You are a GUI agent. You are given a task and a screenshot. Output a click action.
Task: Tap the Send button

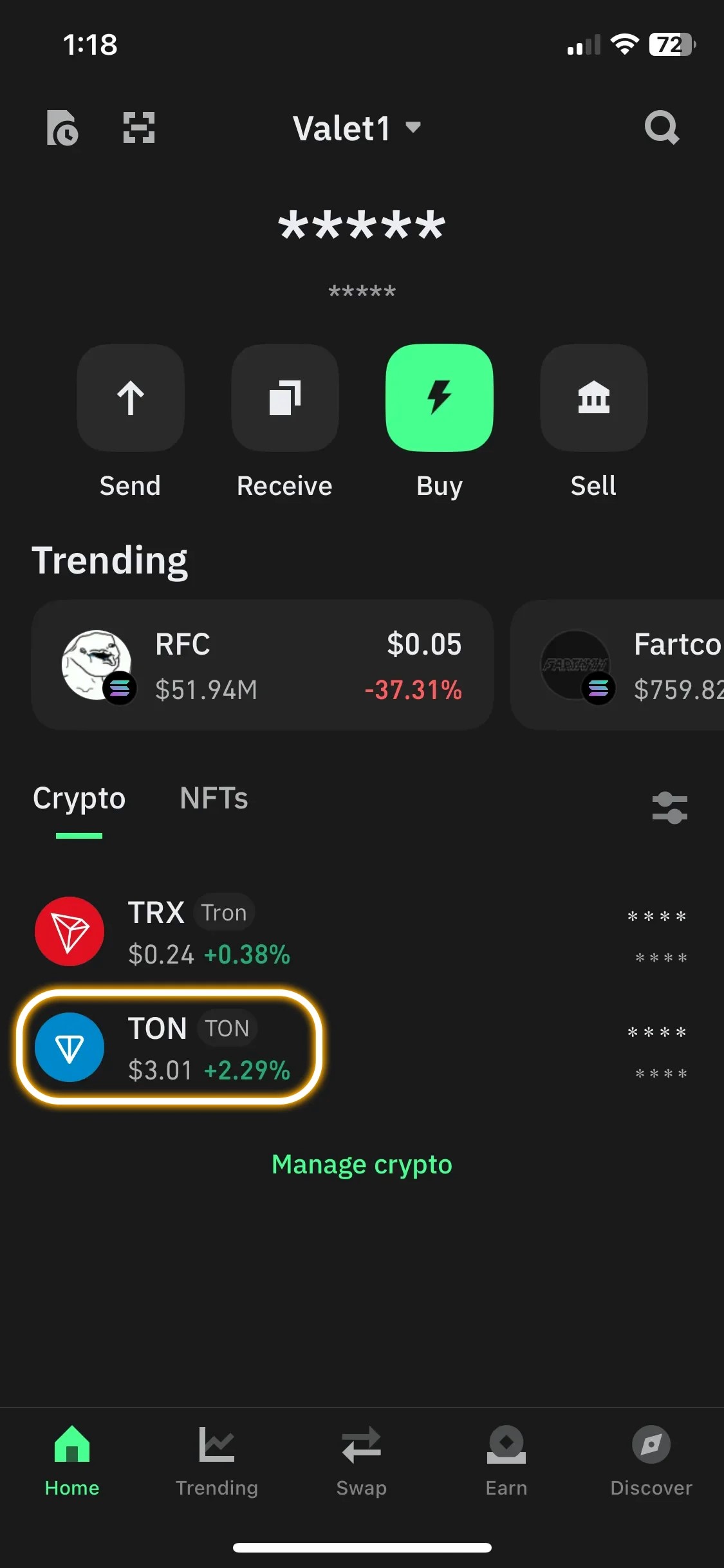[x=131, y=398]
